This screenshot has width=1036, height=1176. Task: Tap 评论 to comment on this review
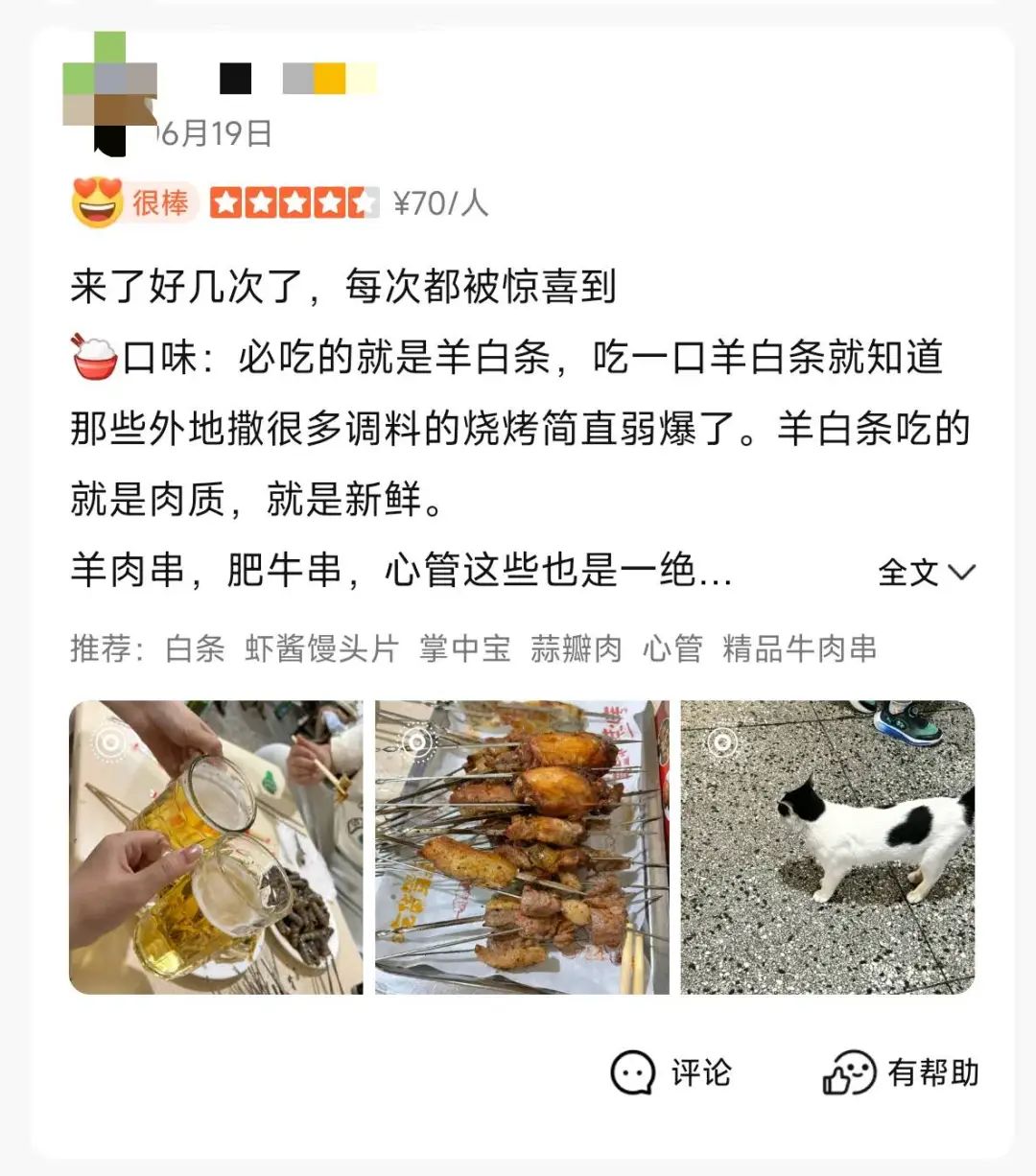pyautogui.click(x=671, y=1072)
